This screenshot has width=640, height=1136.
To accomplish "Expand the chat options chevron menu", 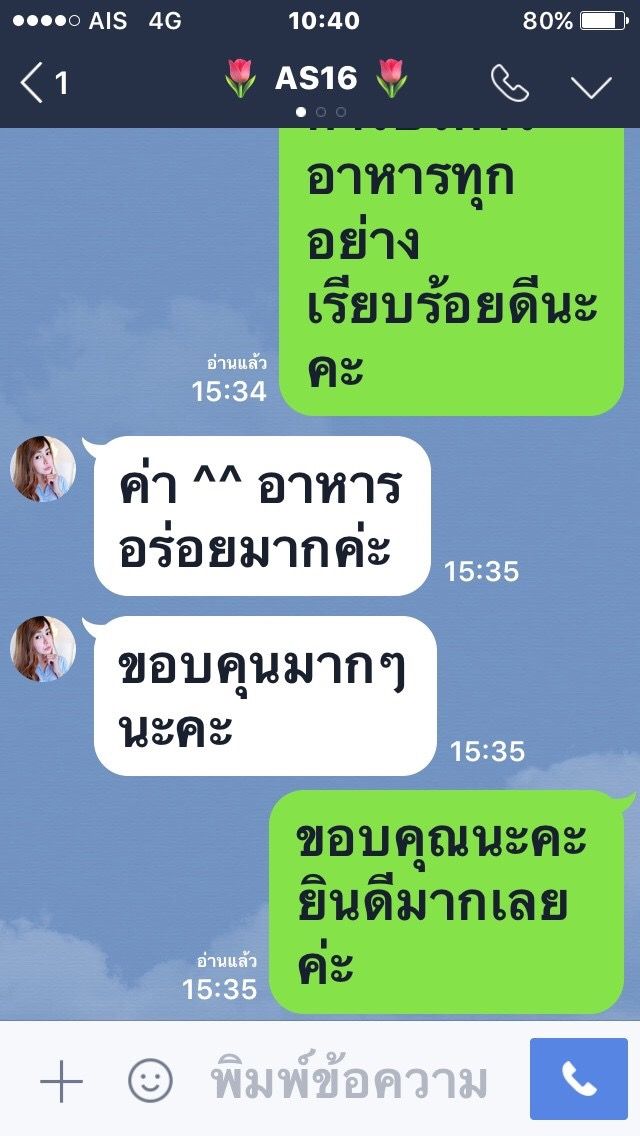I will click(591, 85).
